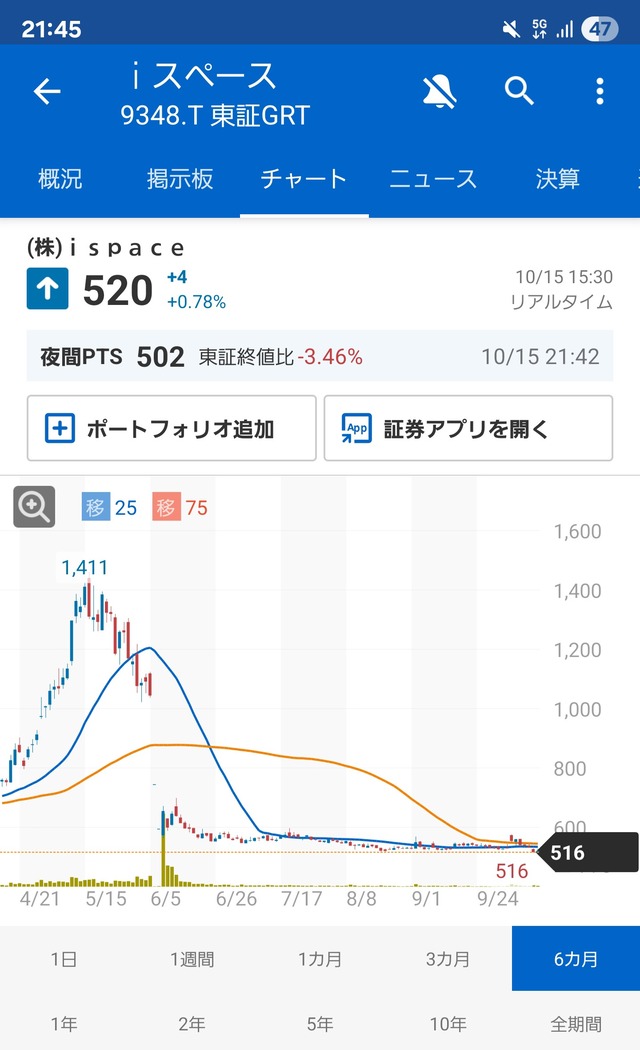
Task: Switch to the 掲示板 tab
Action: pos(180,180)
